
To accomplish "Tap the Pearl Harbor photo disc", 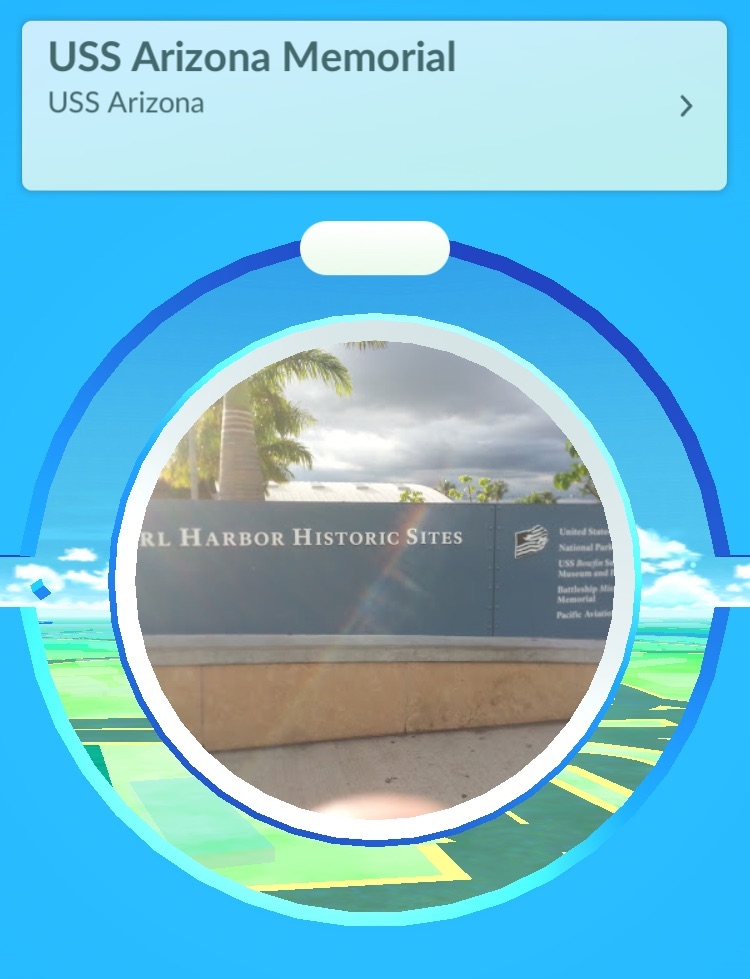I will point(374,580).
